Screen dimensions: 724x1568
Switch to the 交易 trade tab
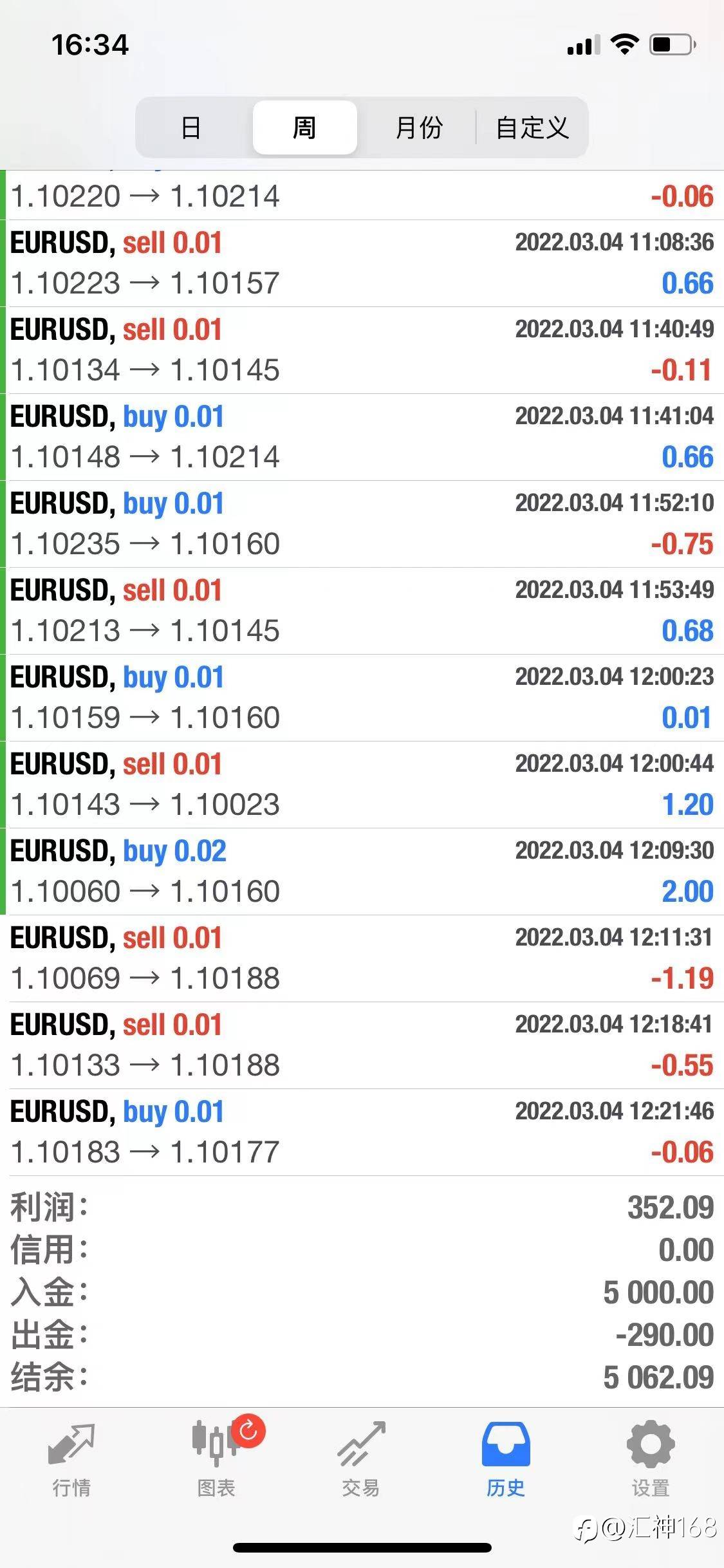click(361, 1459)
